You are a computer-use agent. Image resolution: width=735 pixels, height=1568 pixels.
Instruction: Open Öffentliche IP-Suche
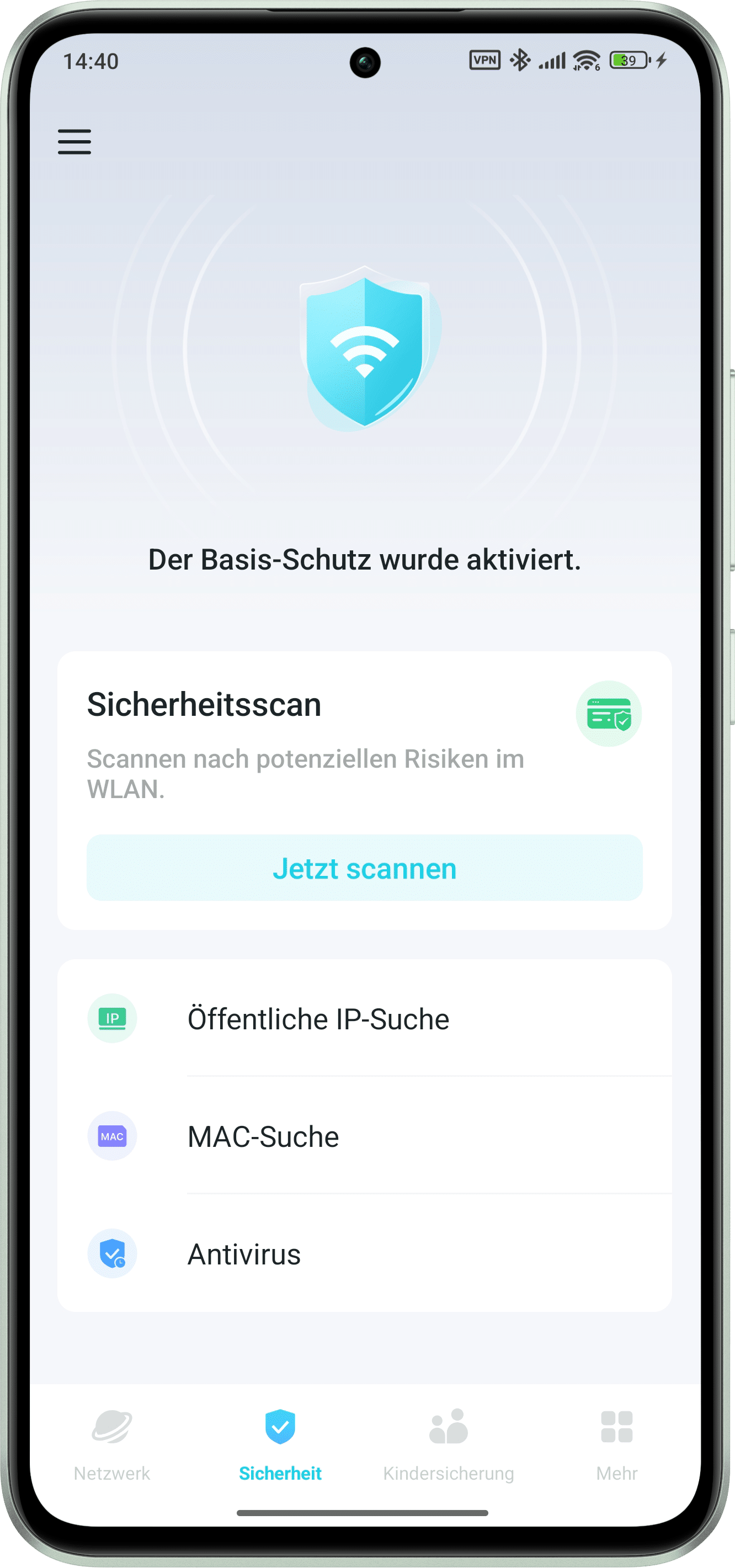(x=364, y=1018)
